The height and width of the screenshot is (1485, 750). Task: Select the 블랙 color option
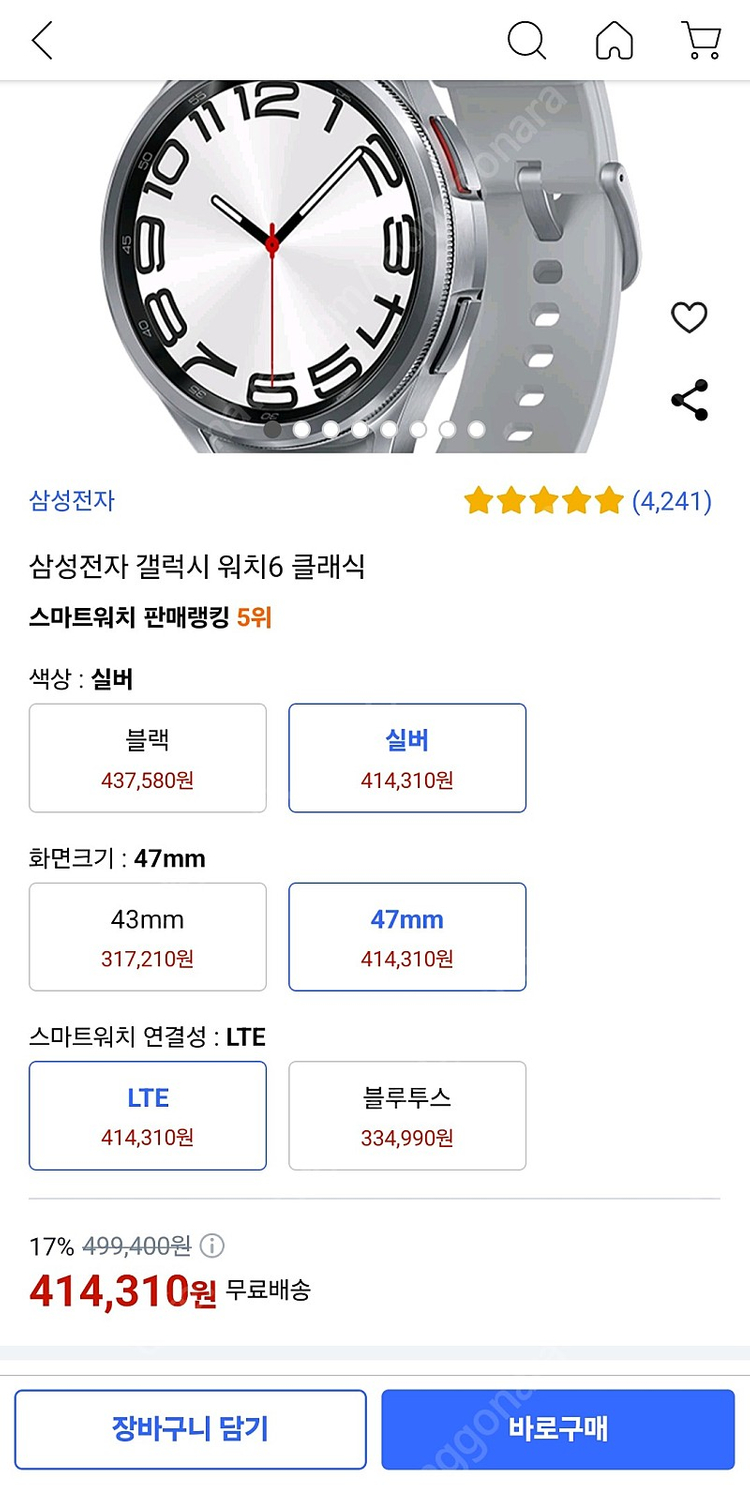pos(148,758)
